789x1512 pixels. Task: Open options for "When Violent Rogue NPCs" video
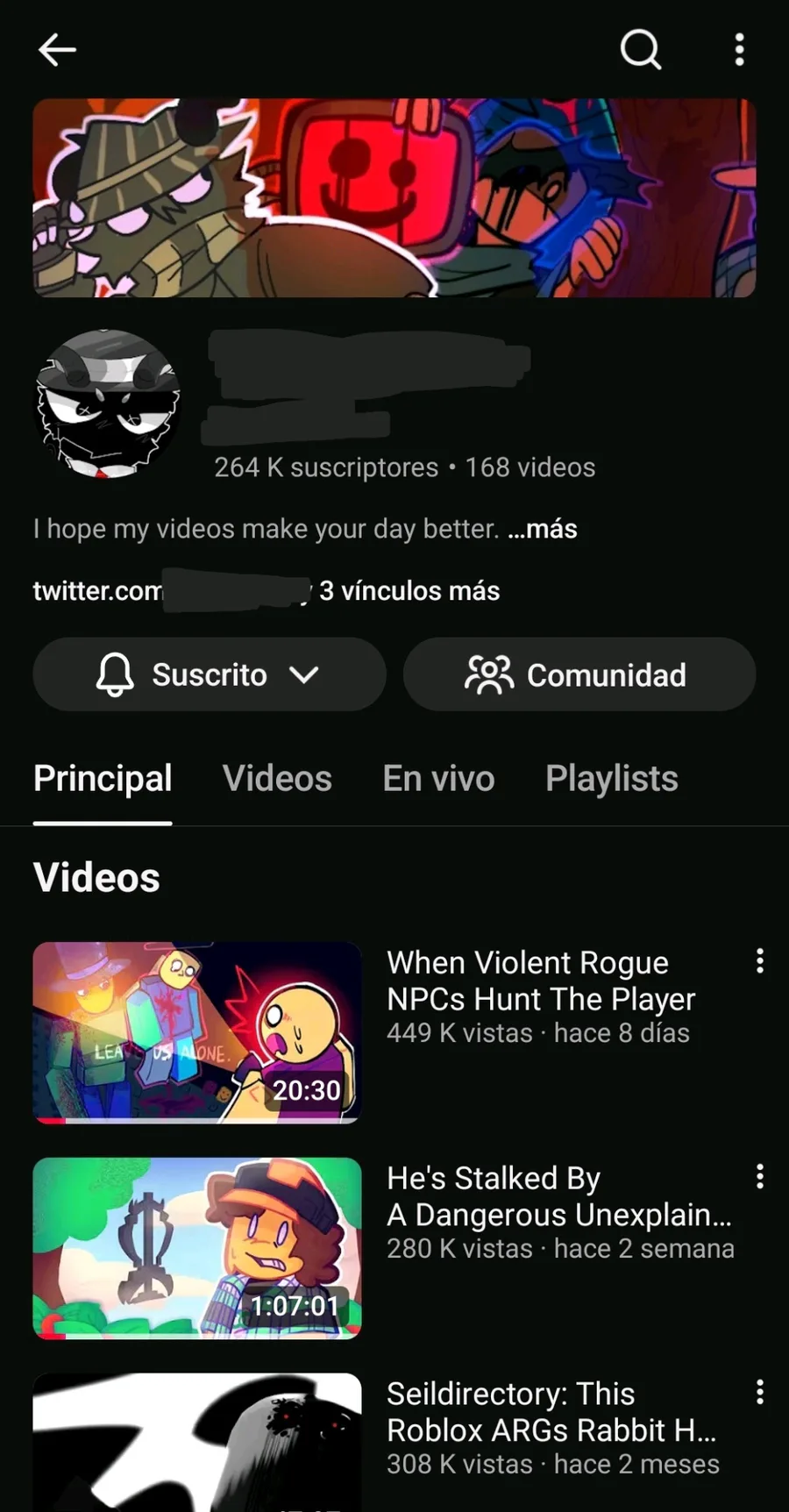tap(760, 961)
